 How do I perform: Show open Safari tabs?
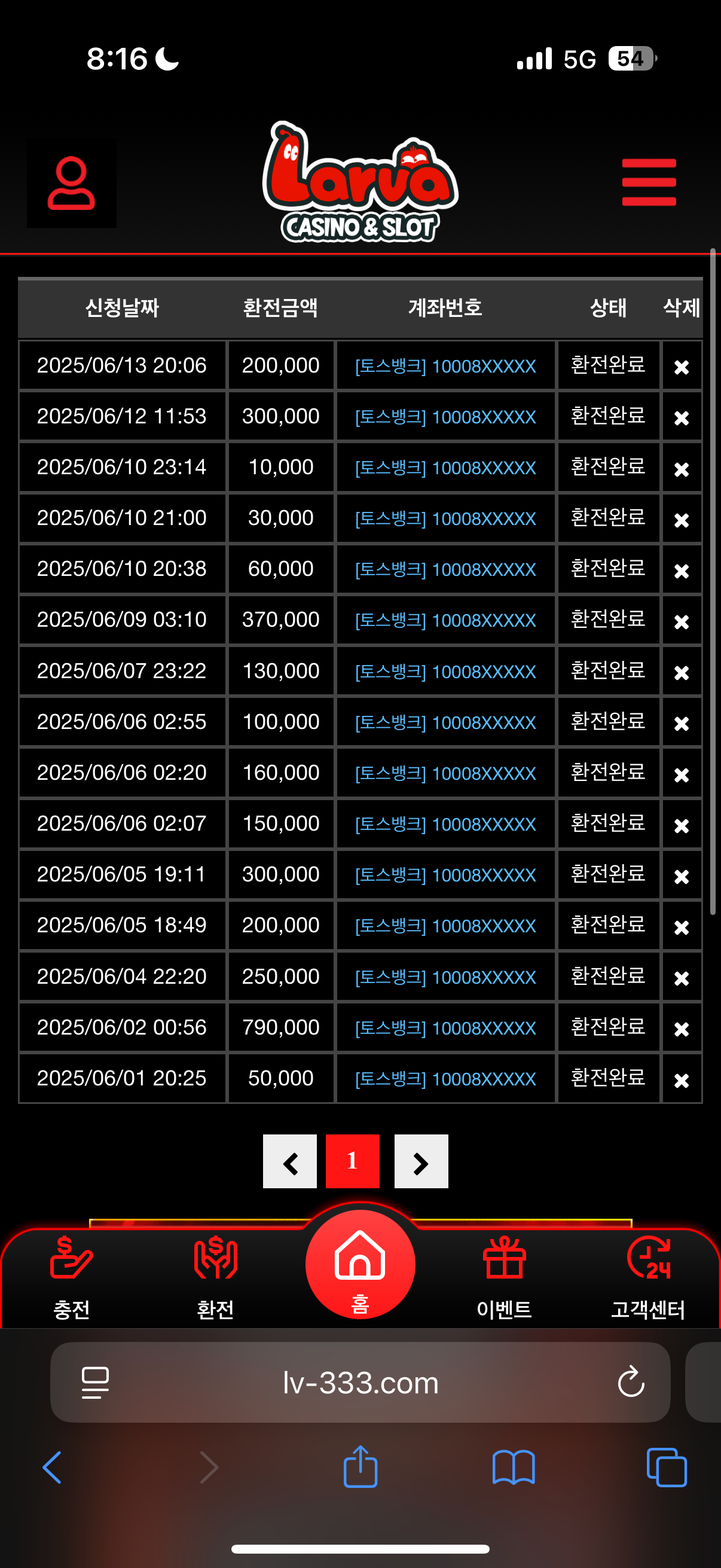pos(666,1467)
